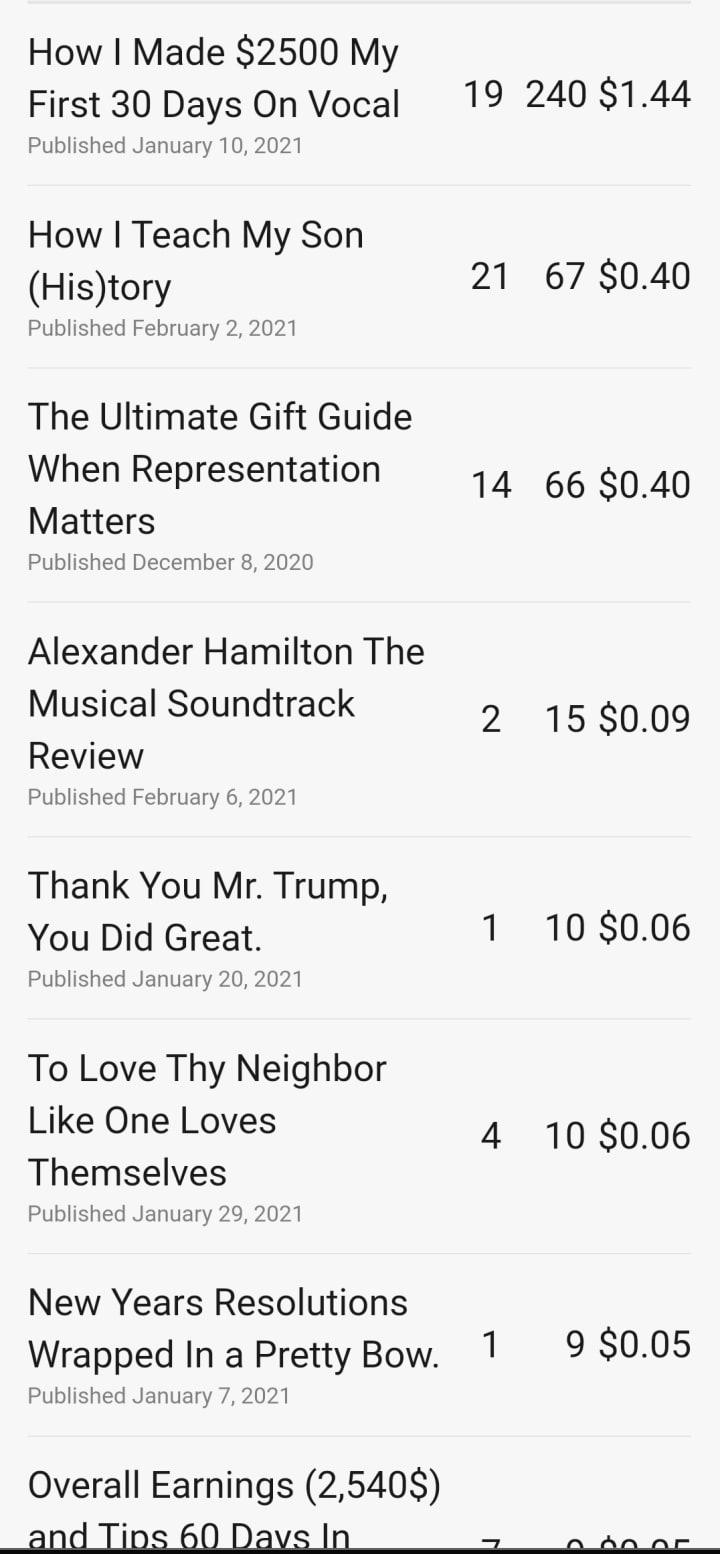
Task: Open "The Ultimate Gift Guide When Representation Matters"
Action: point(220,469)
